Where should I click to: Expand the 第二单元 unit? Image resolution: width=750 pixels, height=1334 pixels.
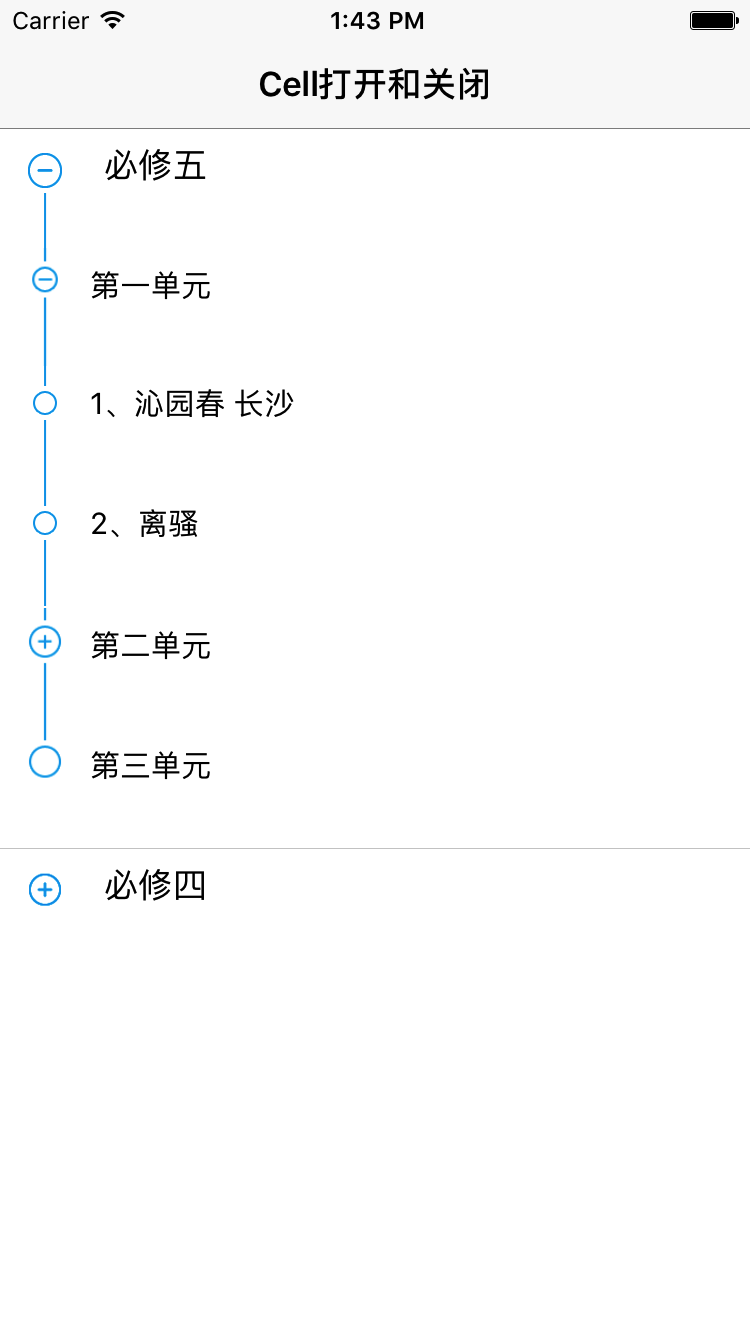coord(45,641)
